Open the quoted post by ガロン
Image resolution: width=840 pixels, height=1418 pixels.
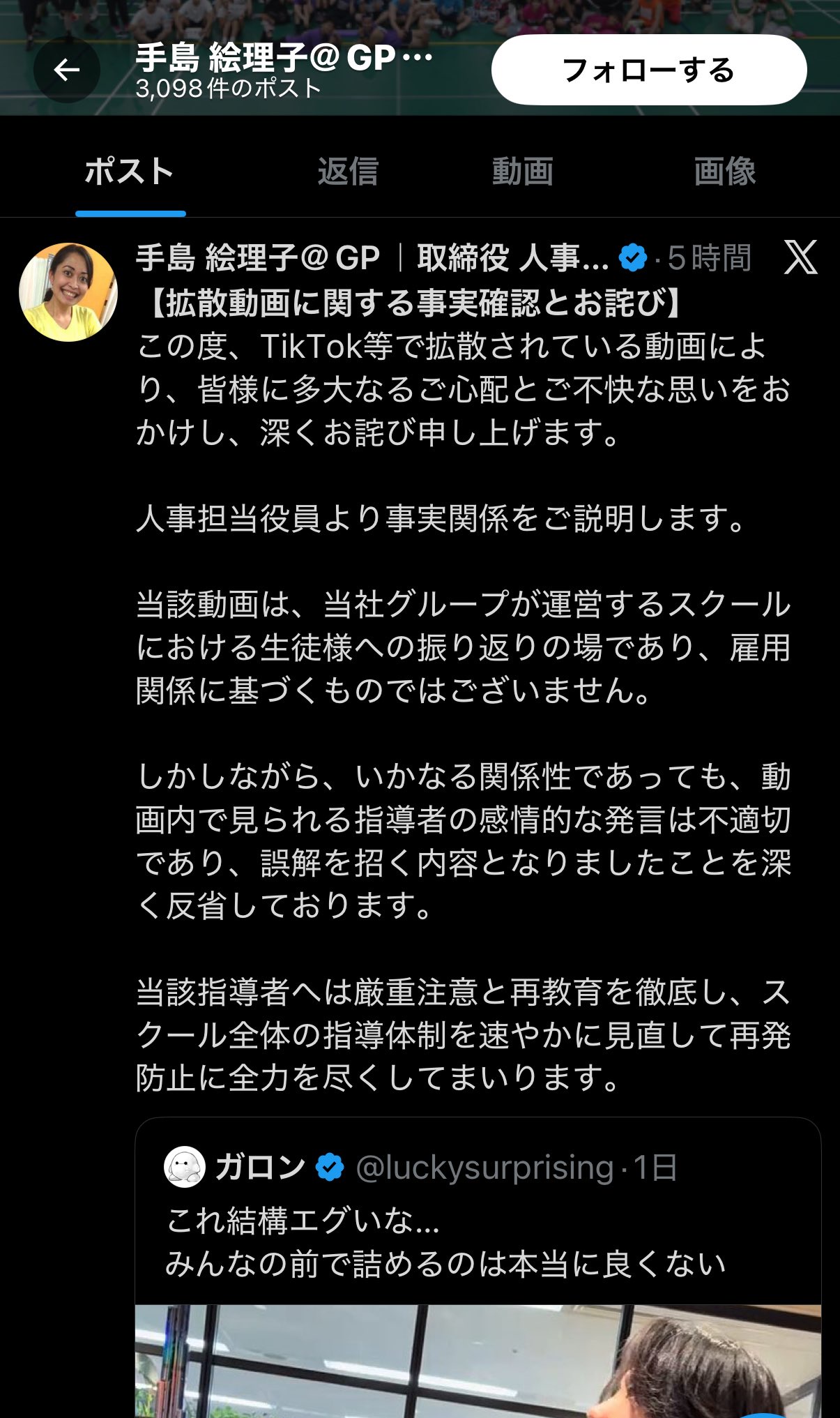[446, 1242]
